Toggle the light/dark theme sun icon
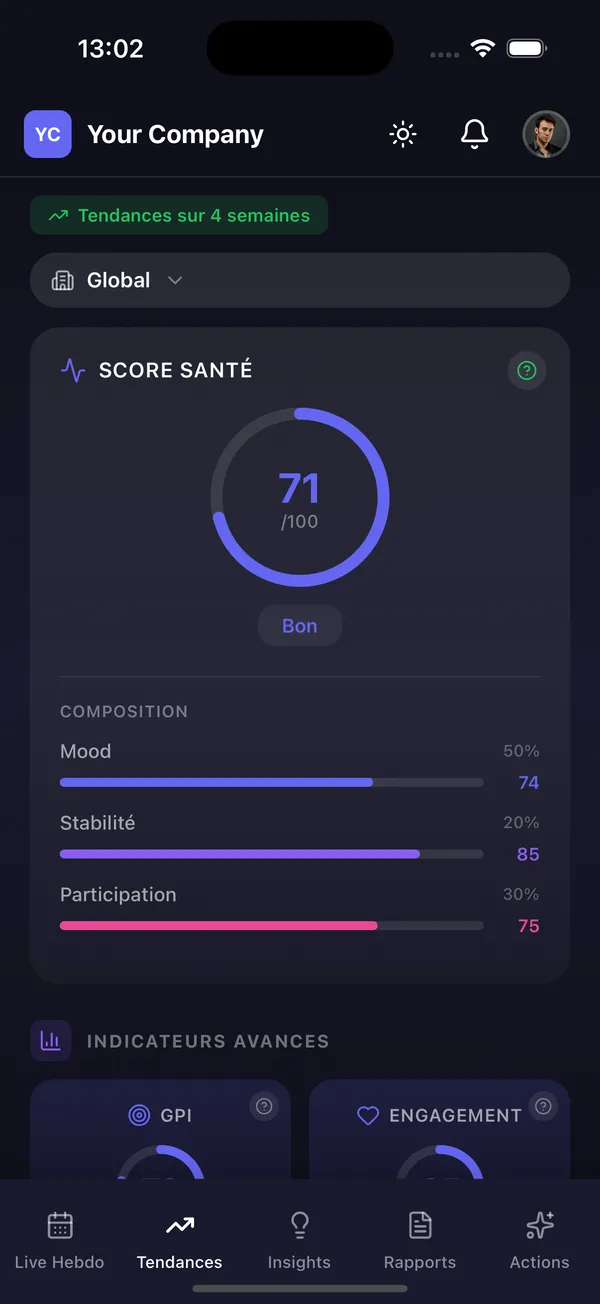The image size is (600, 1304). tap(403, 134)
